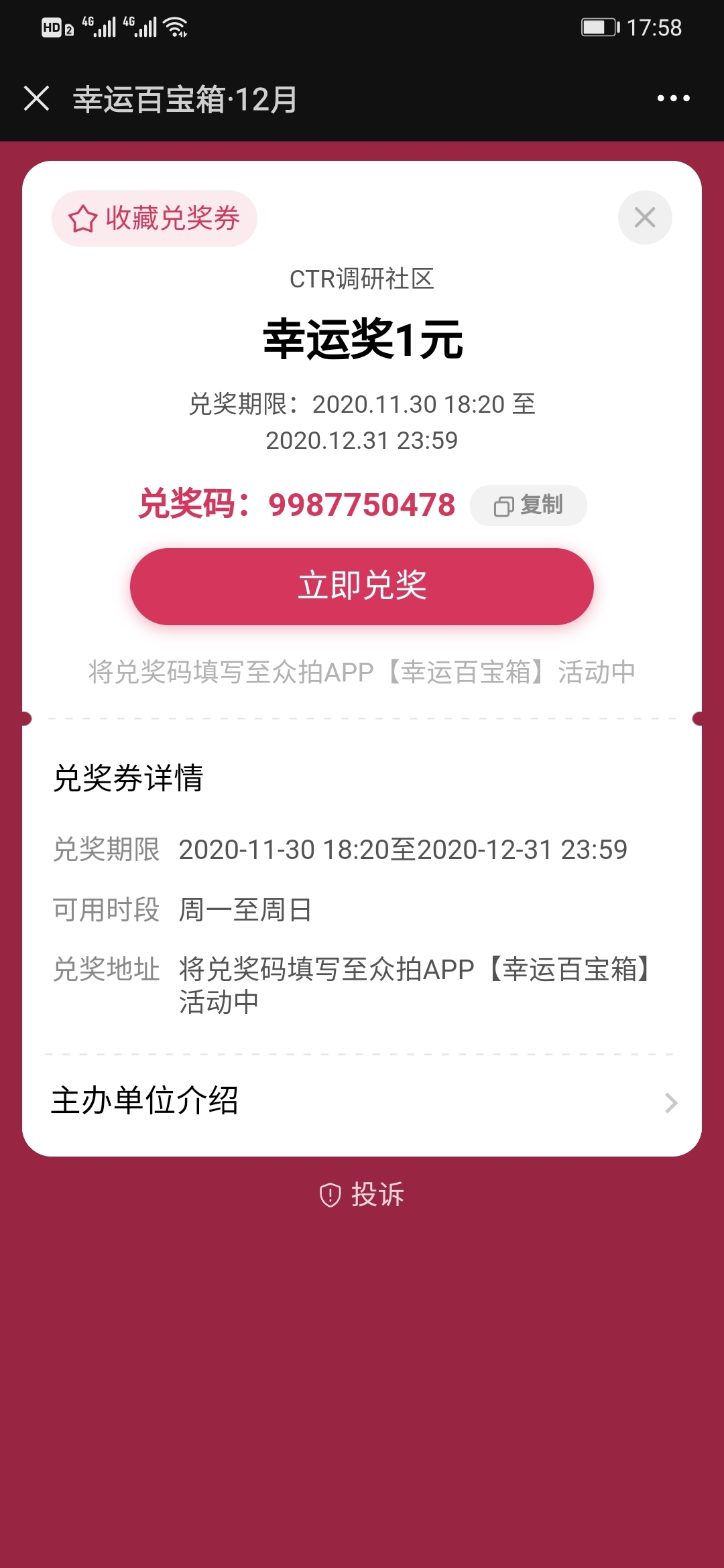Tap 收藏兑奖券 to save the coupon
The image size is (724, 1568).
click(x=154, y=218)
